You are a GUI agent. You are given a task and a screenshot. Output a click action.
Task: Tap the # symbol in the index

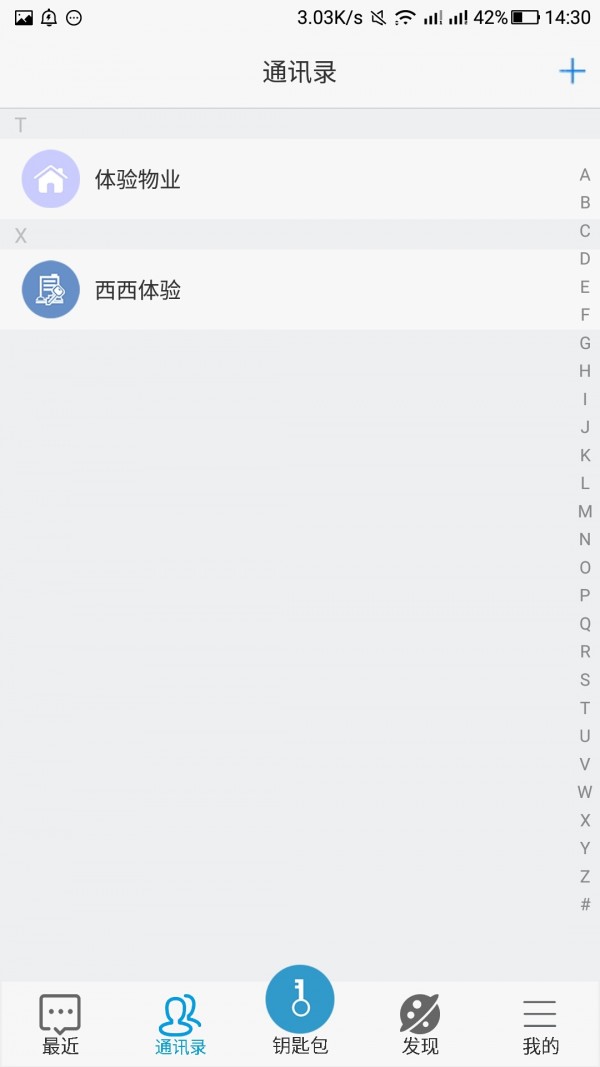point(585,904)
